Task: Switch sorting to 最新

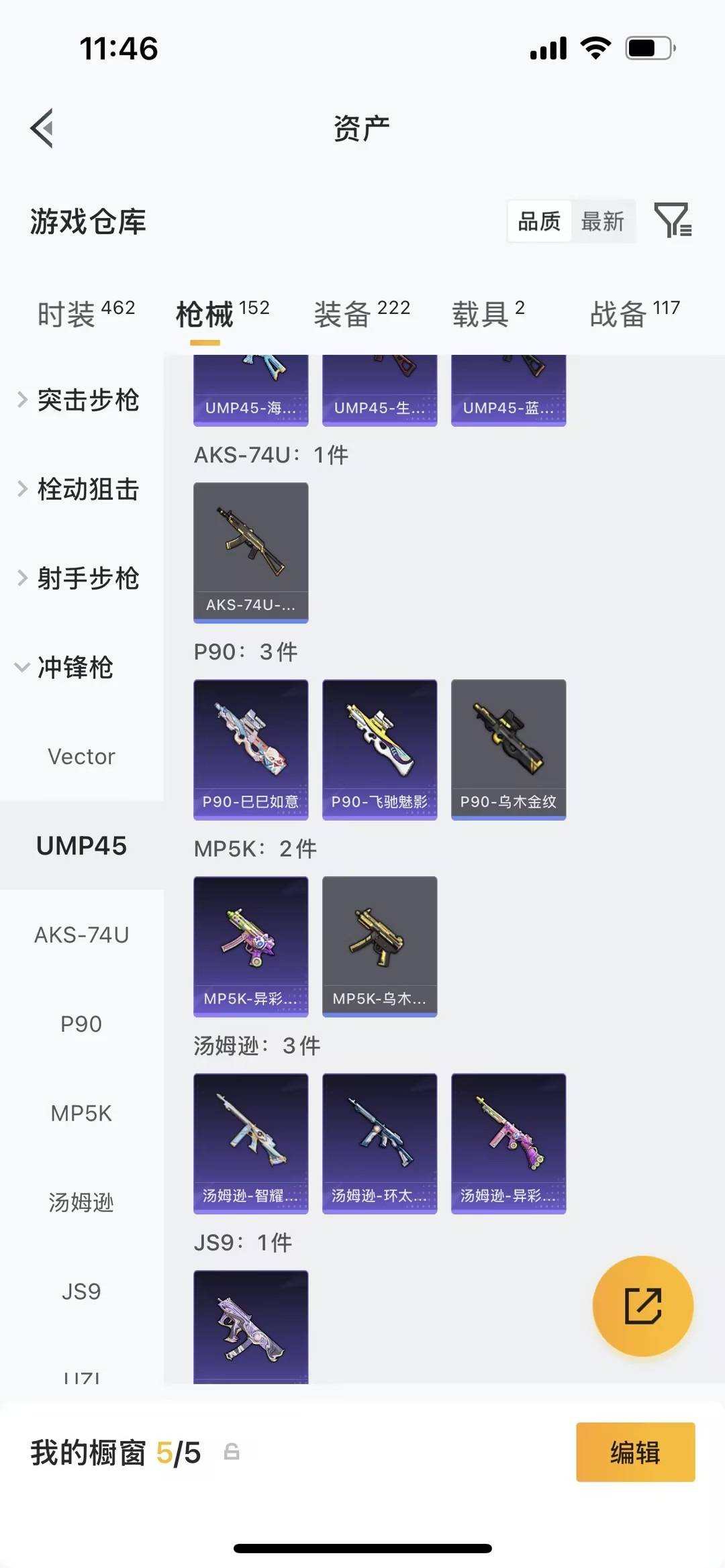Action: coord(603,221)
